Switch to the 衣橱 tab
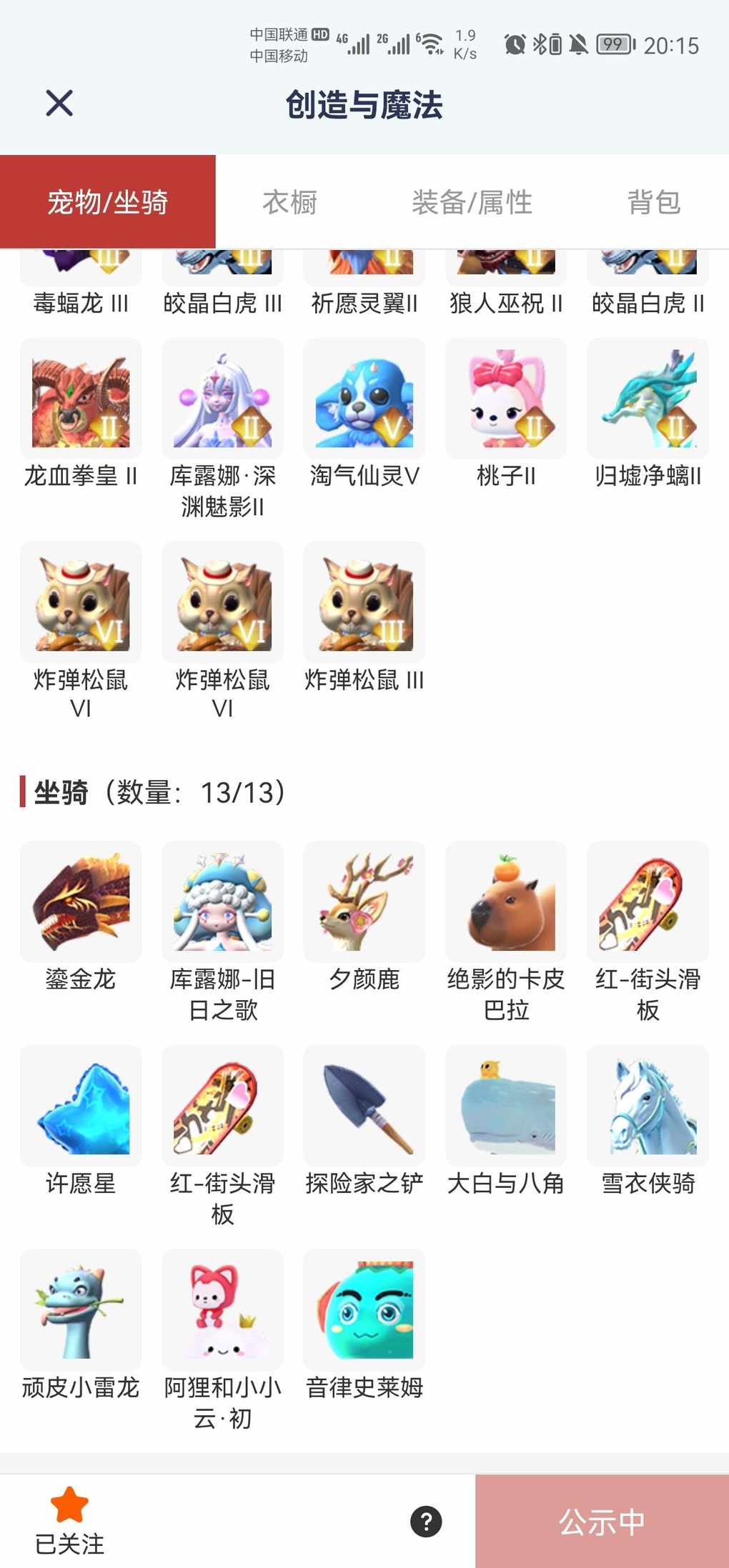729x1568 pixels. (x=289, y=202)
